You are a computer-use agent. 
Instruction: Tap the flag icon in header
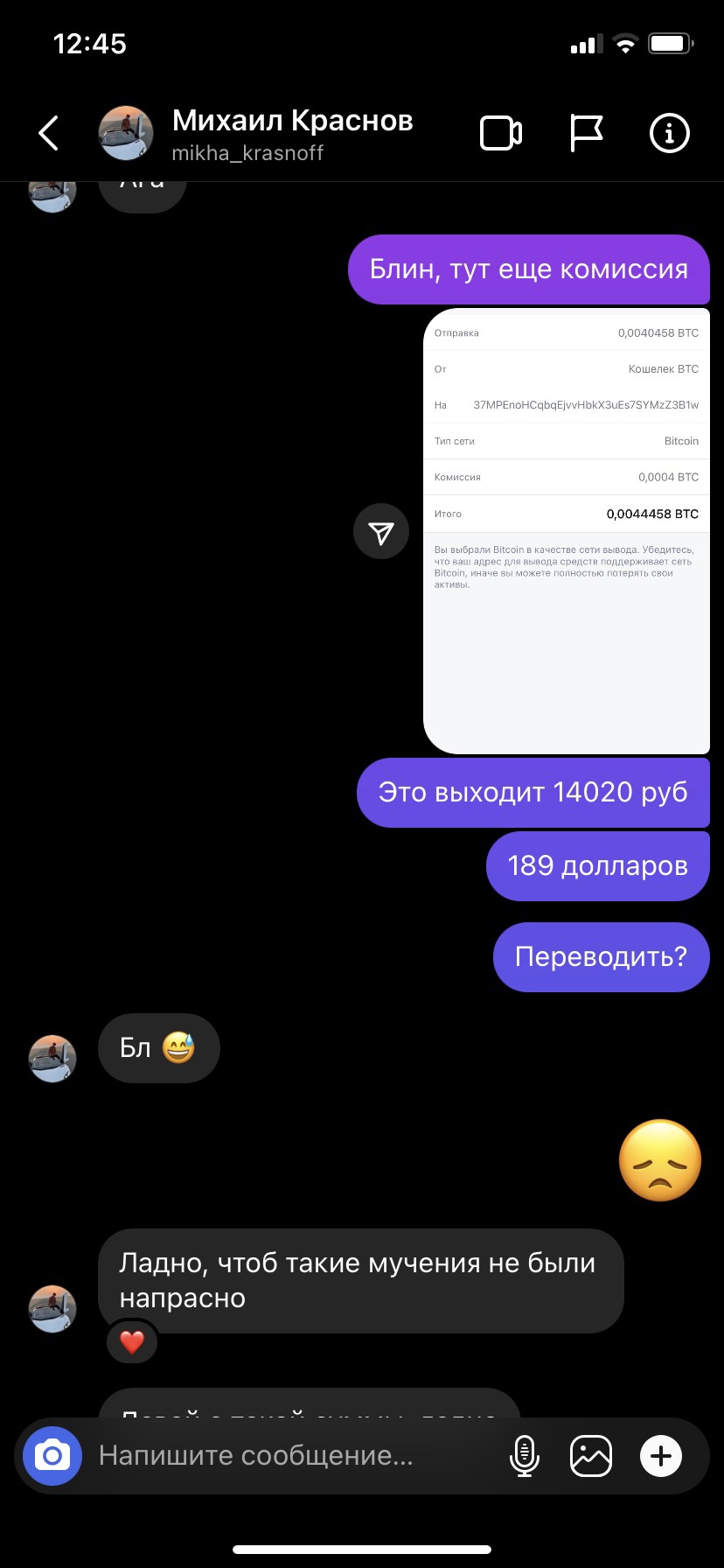click(586, 134)
